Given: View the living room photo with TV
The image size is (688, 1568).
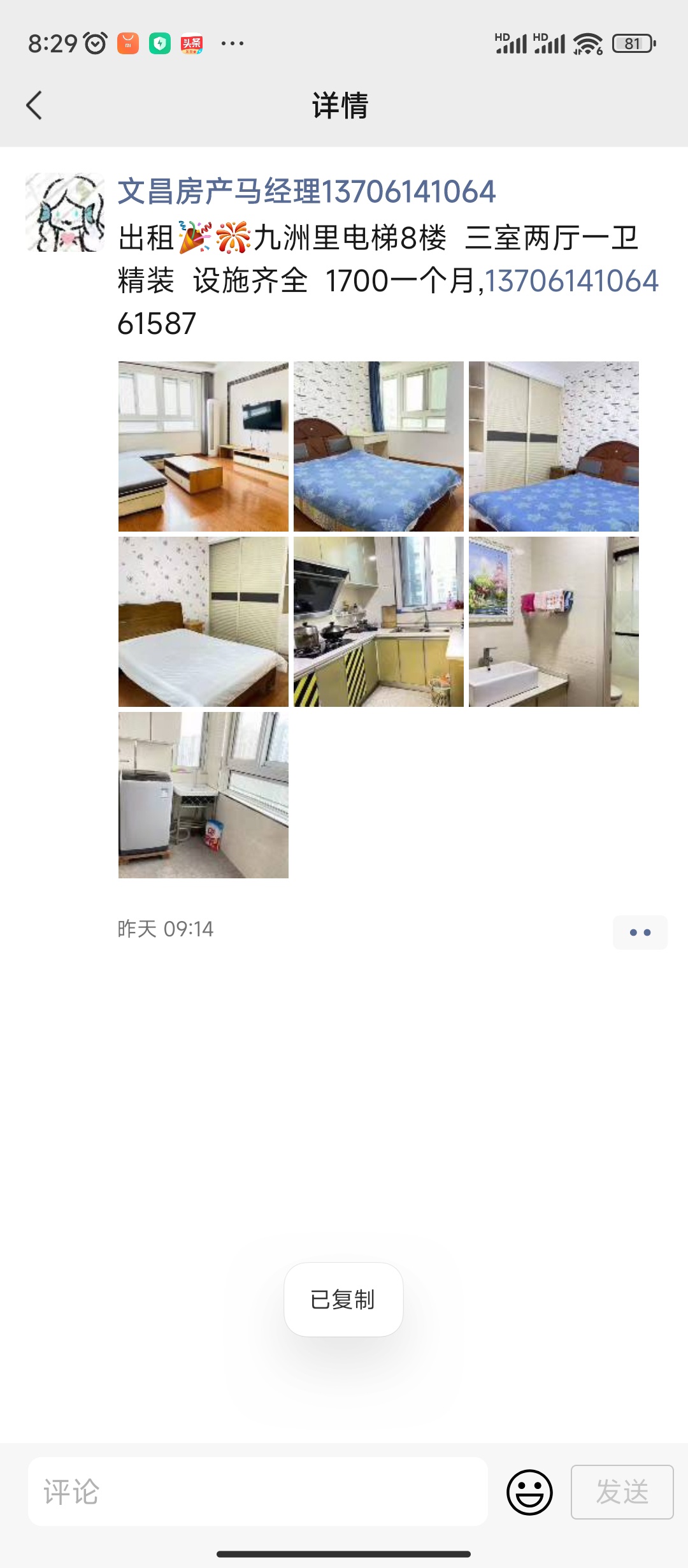Looking at the screenshot, I should [x=203, y=446].
